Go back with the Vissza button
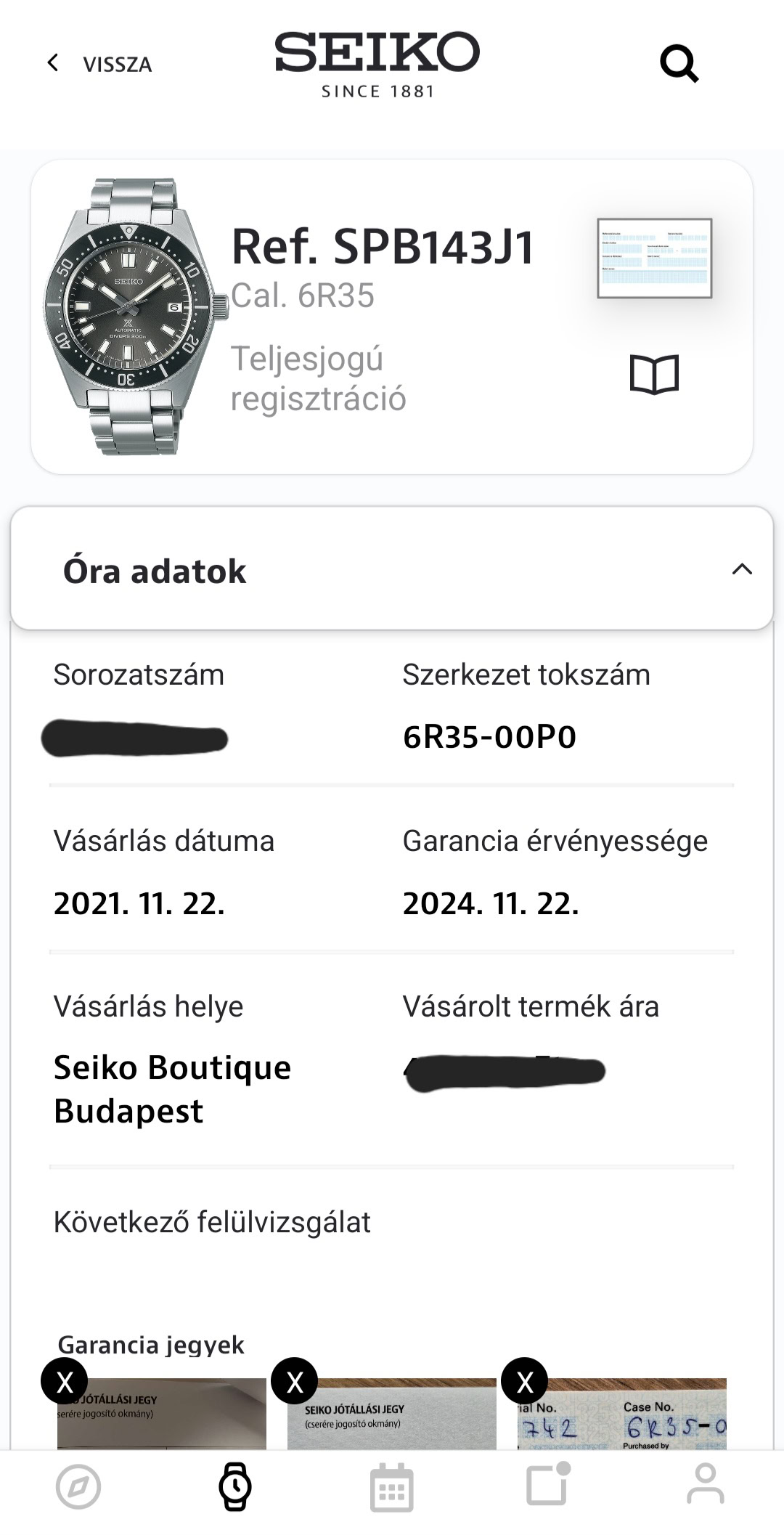 [99, 64]
